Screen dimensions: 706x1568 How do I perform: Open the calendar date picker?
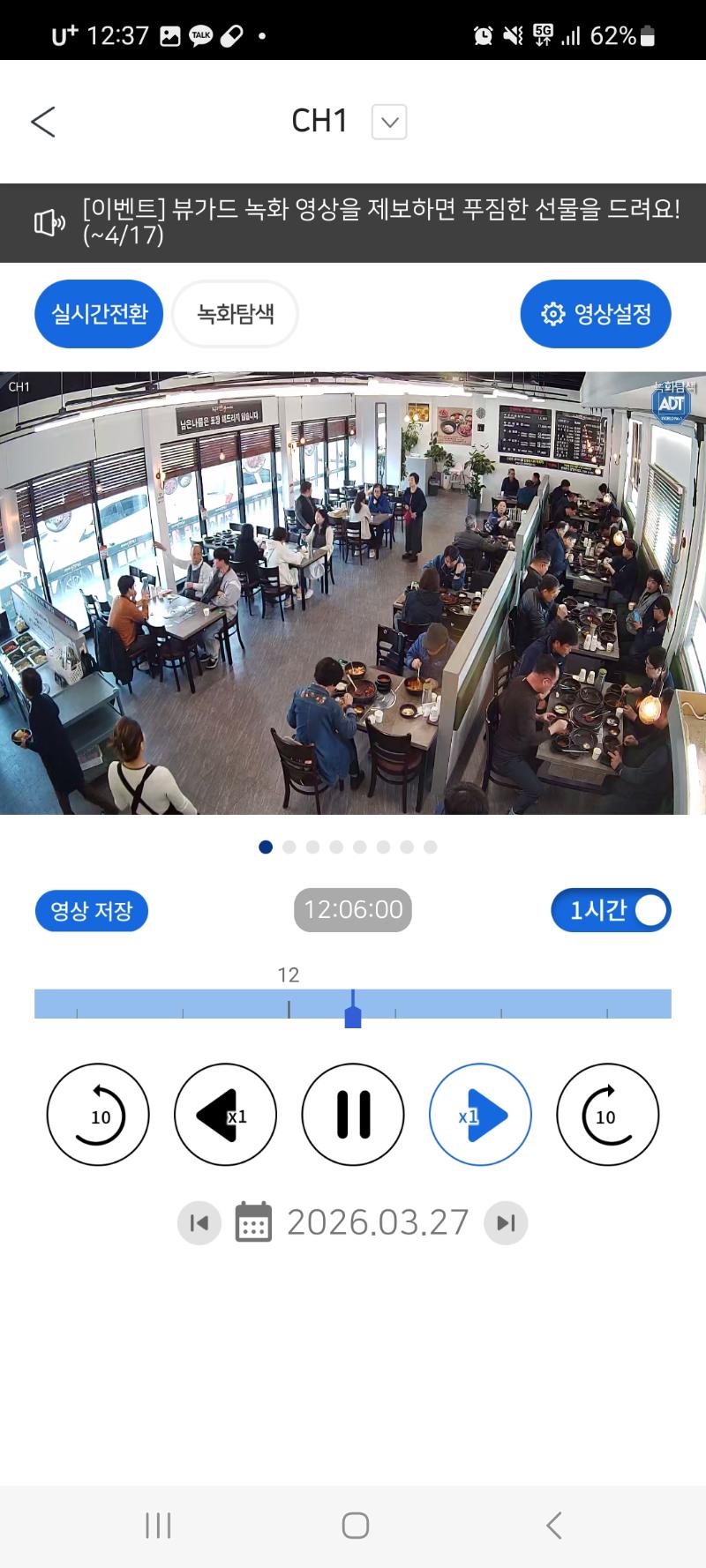coord(253,1222)
